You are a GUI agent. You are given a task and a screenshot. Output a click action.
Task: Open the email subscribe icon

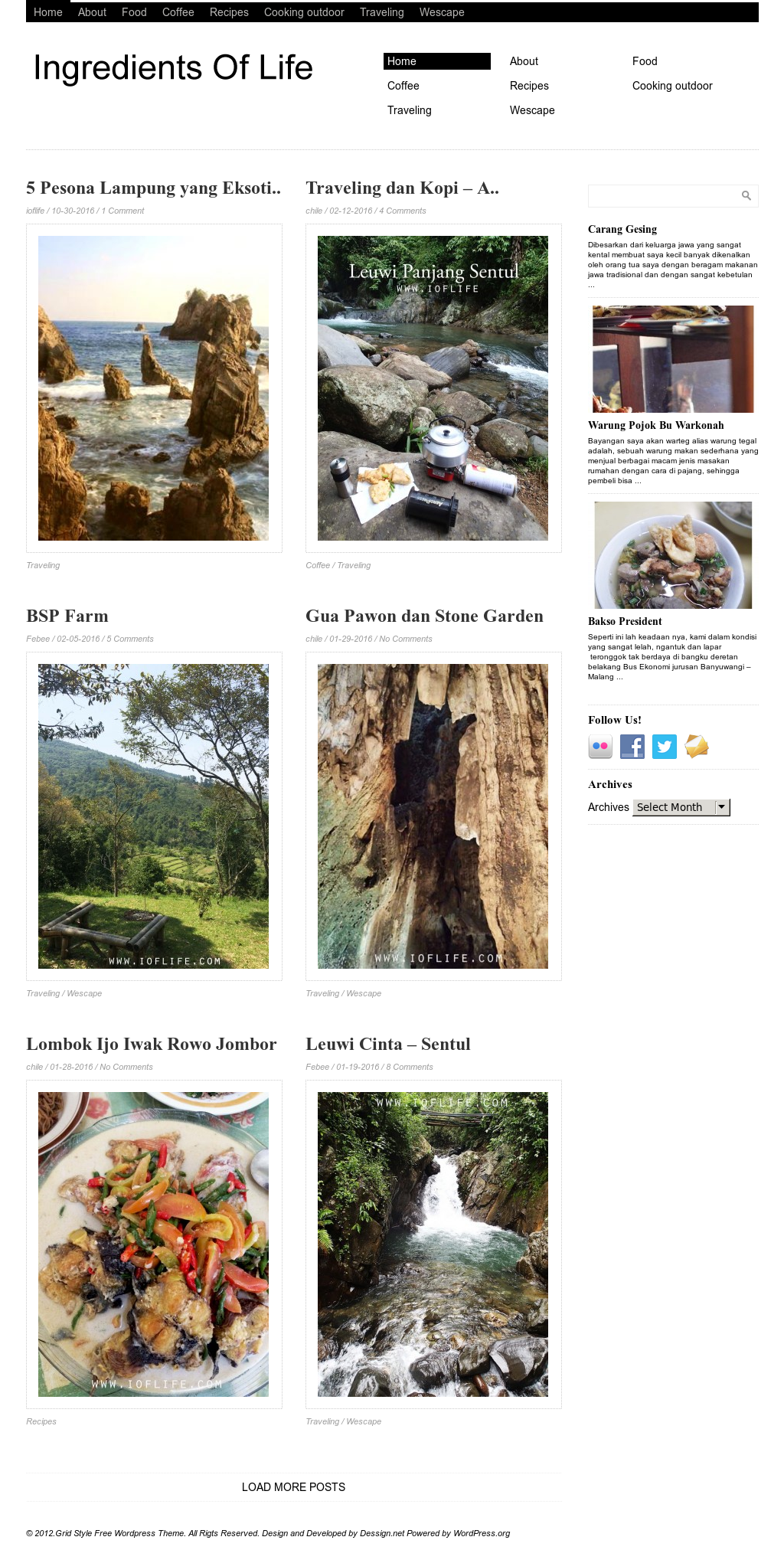pyautogui.click(x=697, y=747)
